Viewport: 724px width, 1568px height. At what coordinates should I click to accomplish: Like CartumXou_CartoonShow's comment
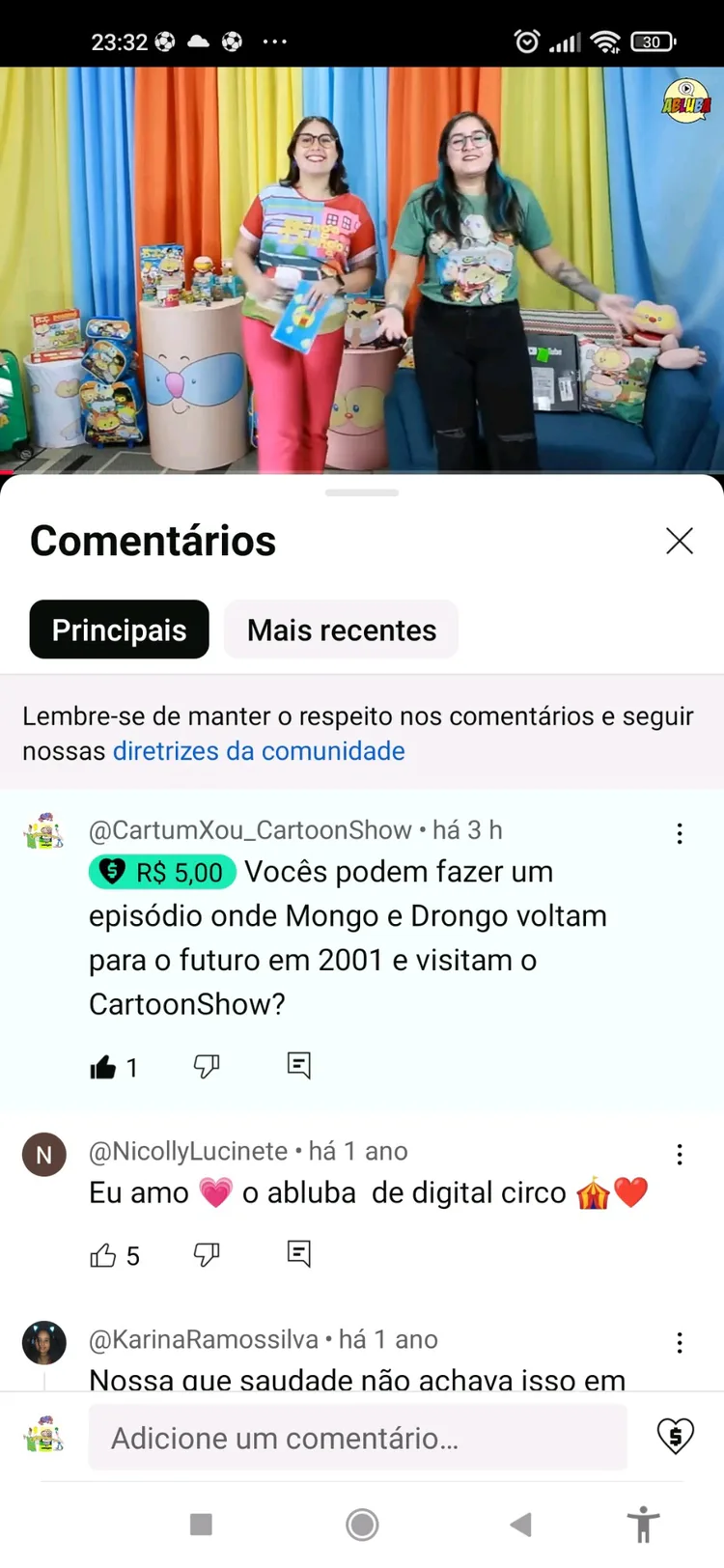click(x=103, y=1066)
